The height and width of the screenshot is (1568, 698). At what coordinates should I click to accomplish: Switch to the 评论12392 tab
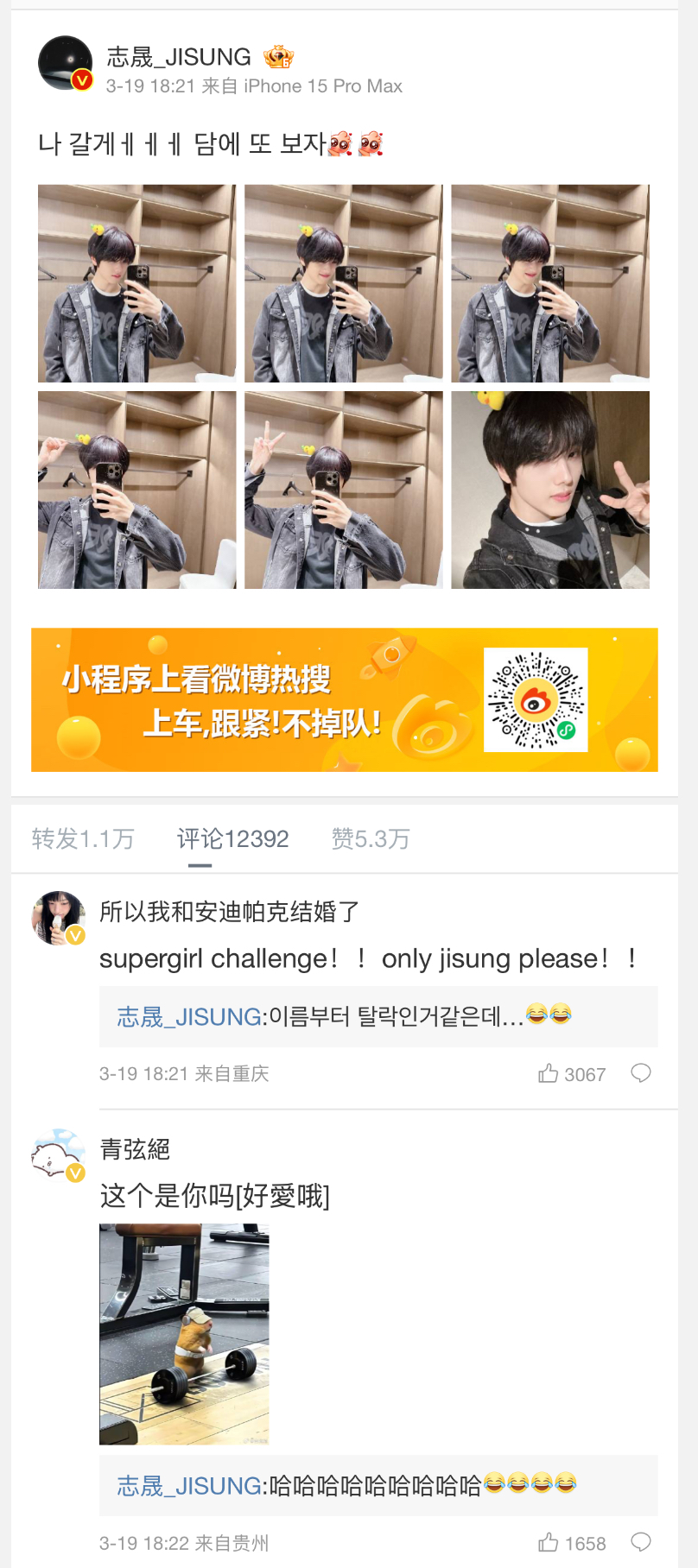tap(232, 838)
